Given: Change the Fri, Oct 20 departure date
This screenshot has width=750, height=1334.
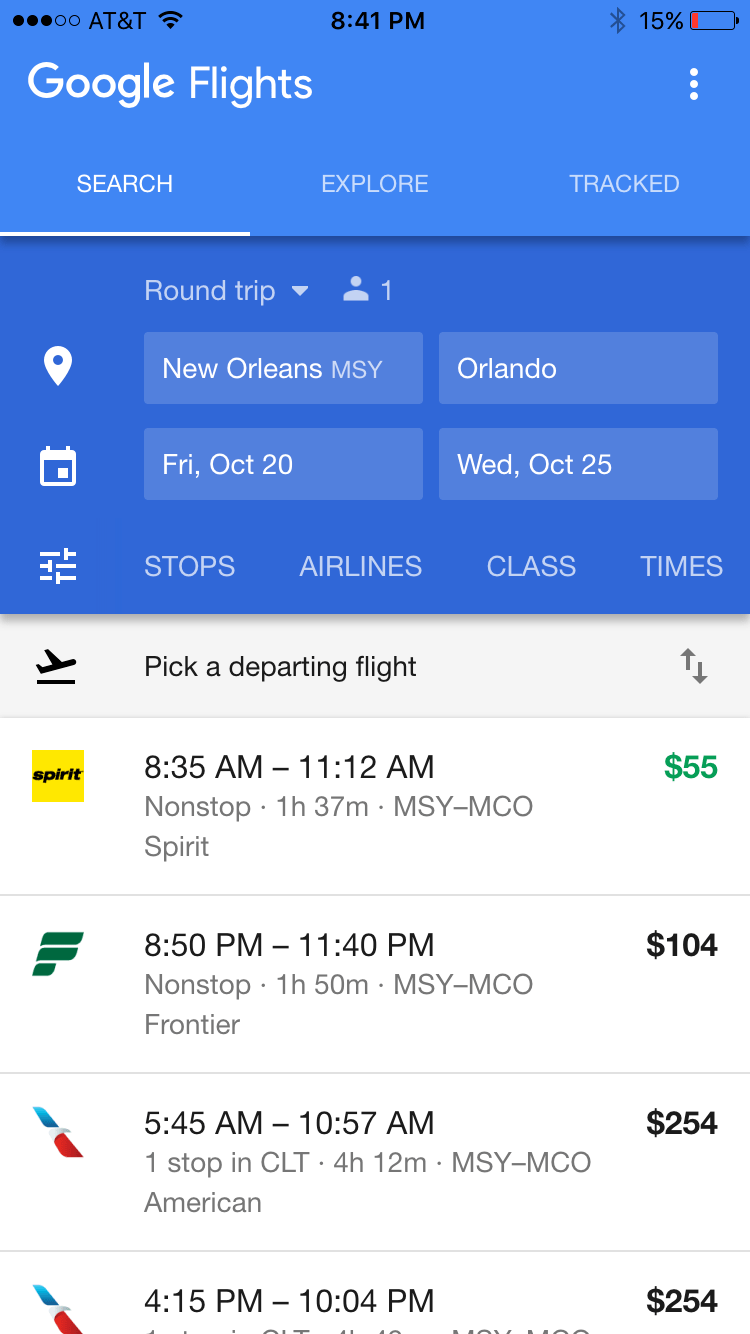Looking at the screenshot, I should [283, 464].
